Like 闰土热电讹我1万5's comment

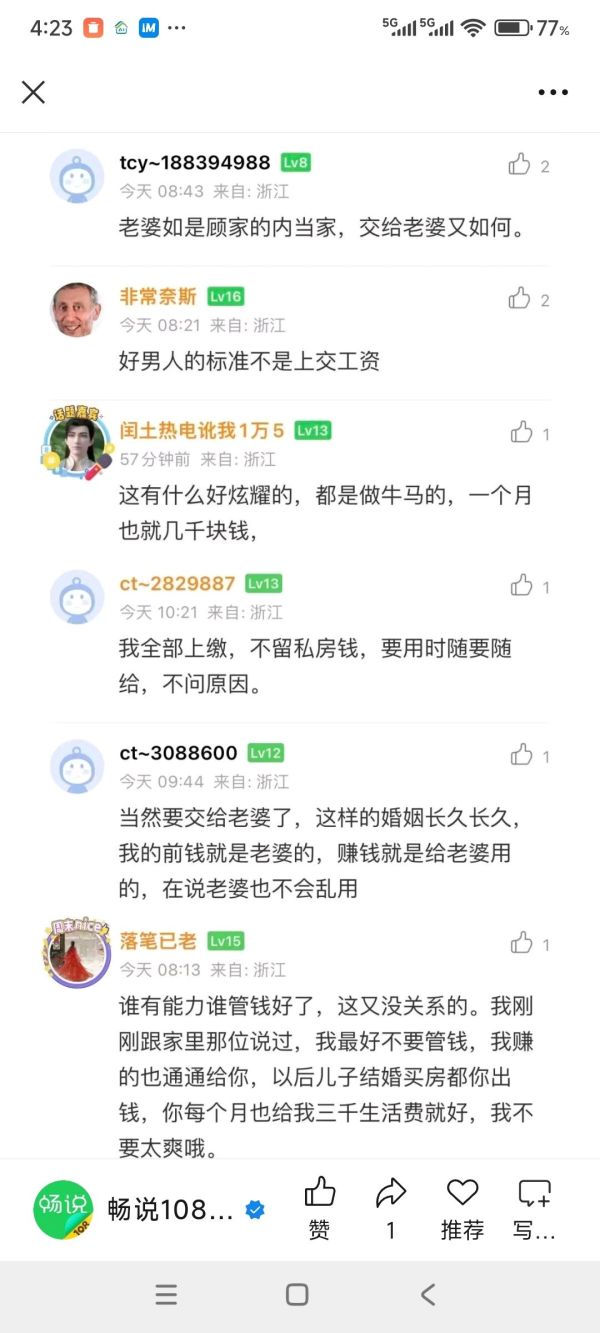[521, 433]
